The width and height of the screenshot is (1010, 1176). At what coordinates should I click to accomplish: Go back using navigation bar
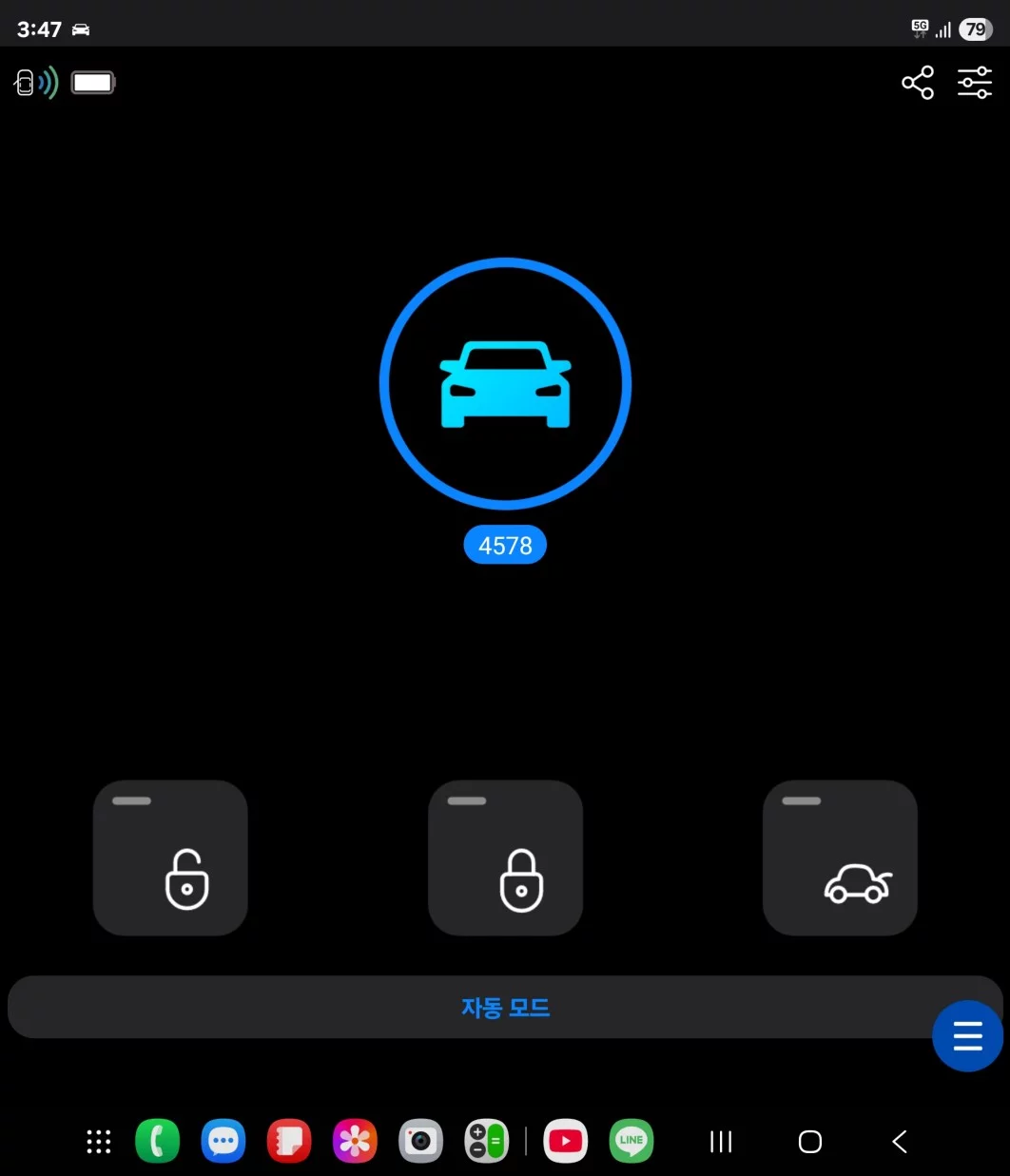(900, 1142)
